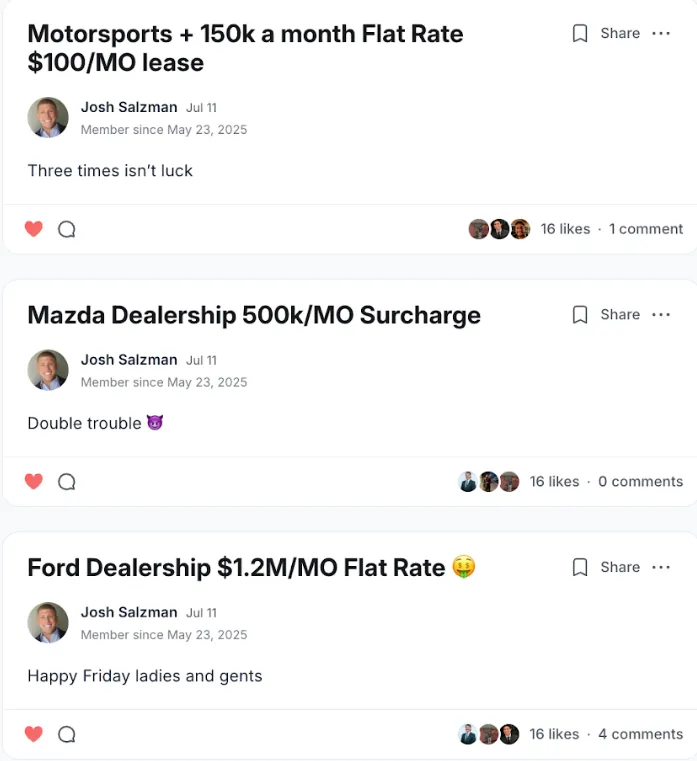Share the Mazda Dealership post
The width and height of the screenshot is (697, 761).
[619, 315]
